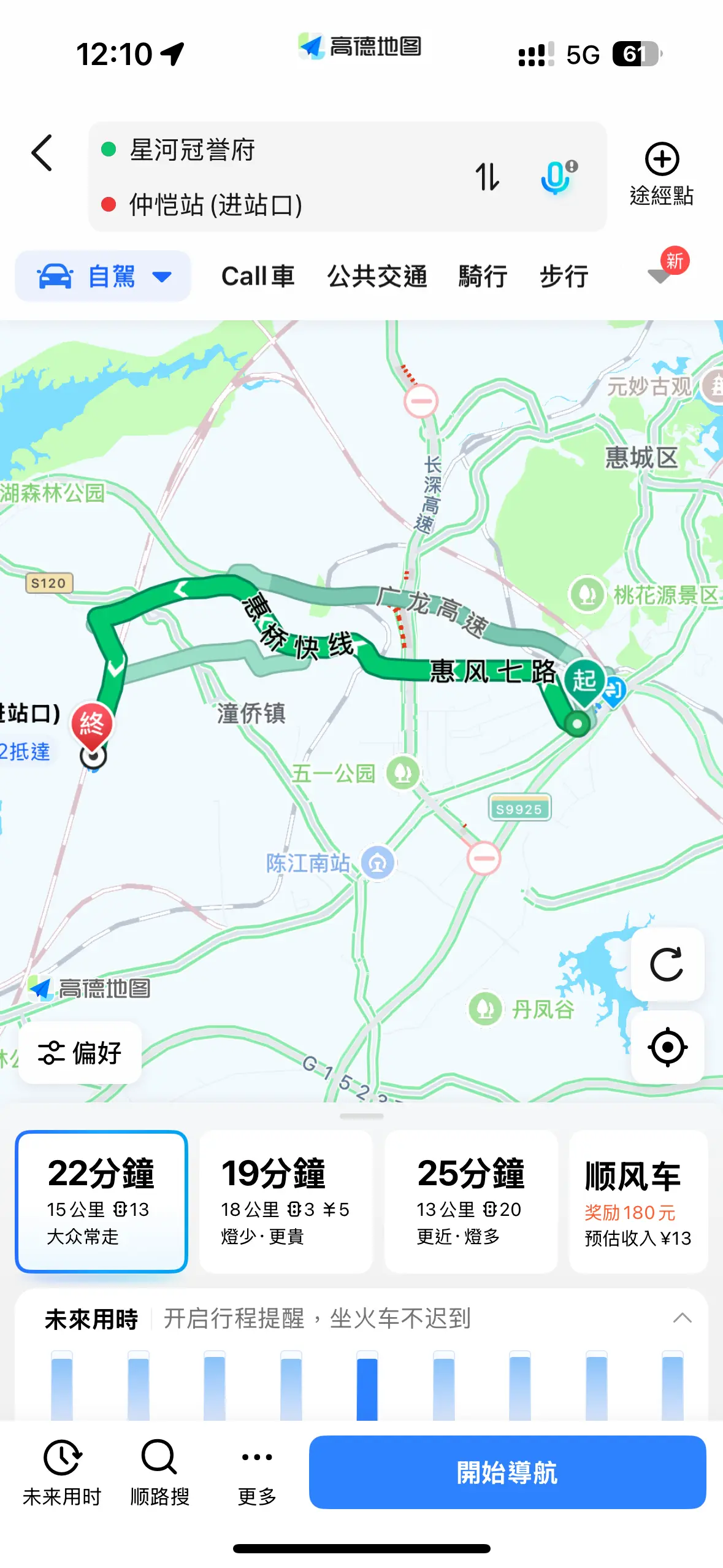Start navigation with 開始導航

point(507,1472)
